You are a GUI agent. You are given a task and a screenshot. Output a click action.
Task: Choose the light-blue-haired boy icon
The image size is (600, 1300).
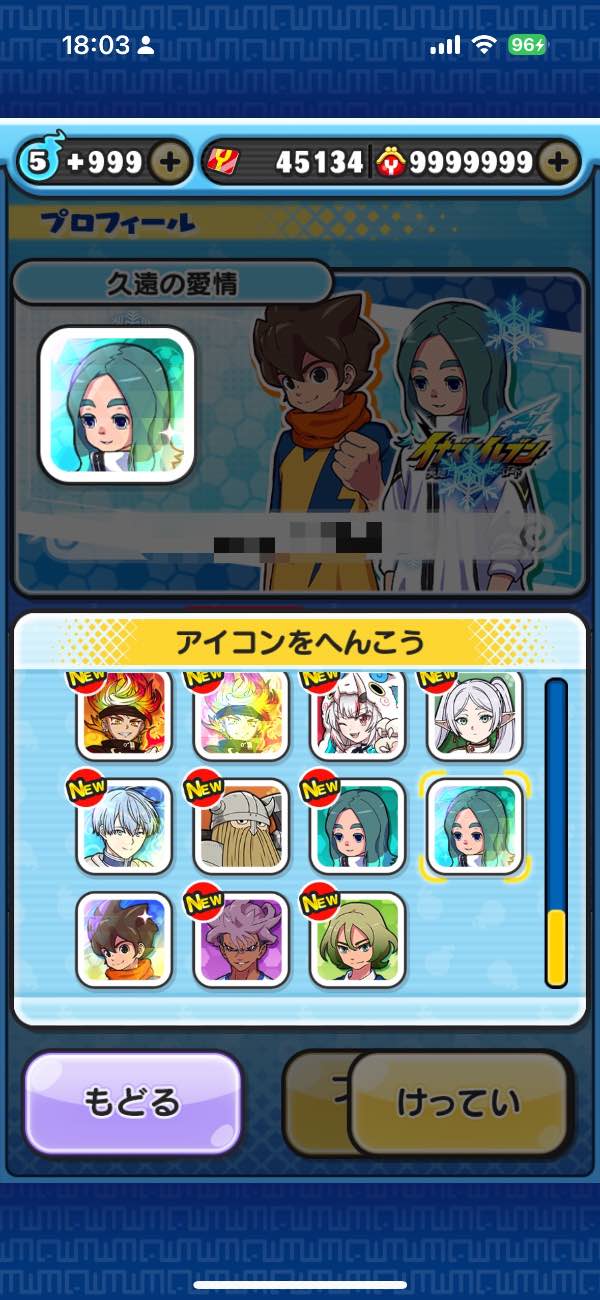[x=124, y=826]
